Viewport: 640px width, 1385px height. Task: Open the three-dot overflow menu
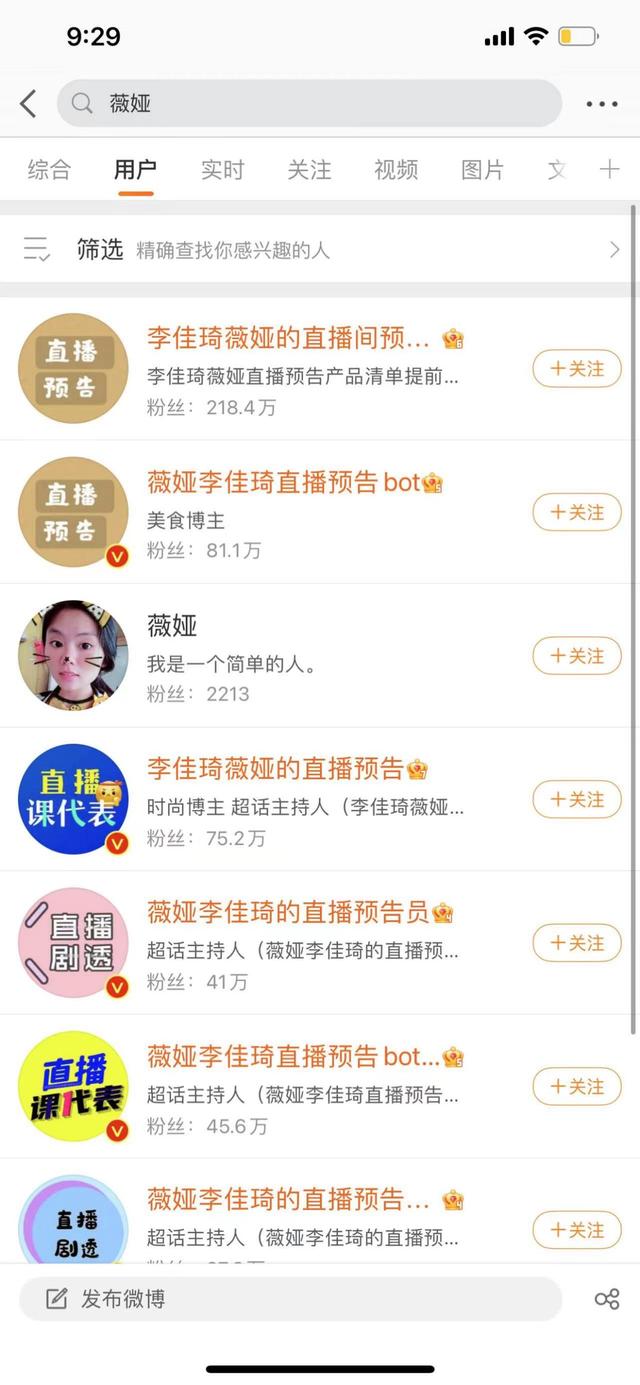[x=602, y=103]
